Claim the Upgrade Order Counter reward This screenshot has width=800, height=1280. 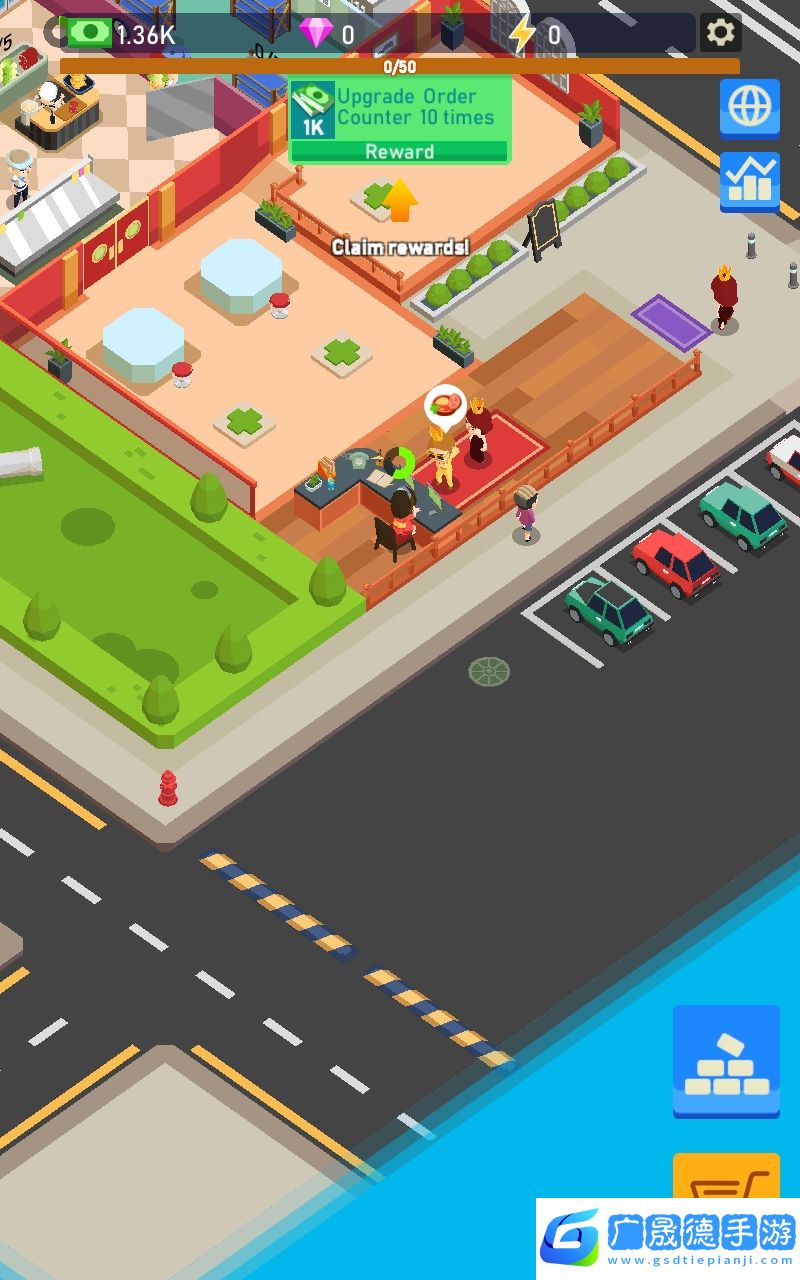click(x=400, y=152)
